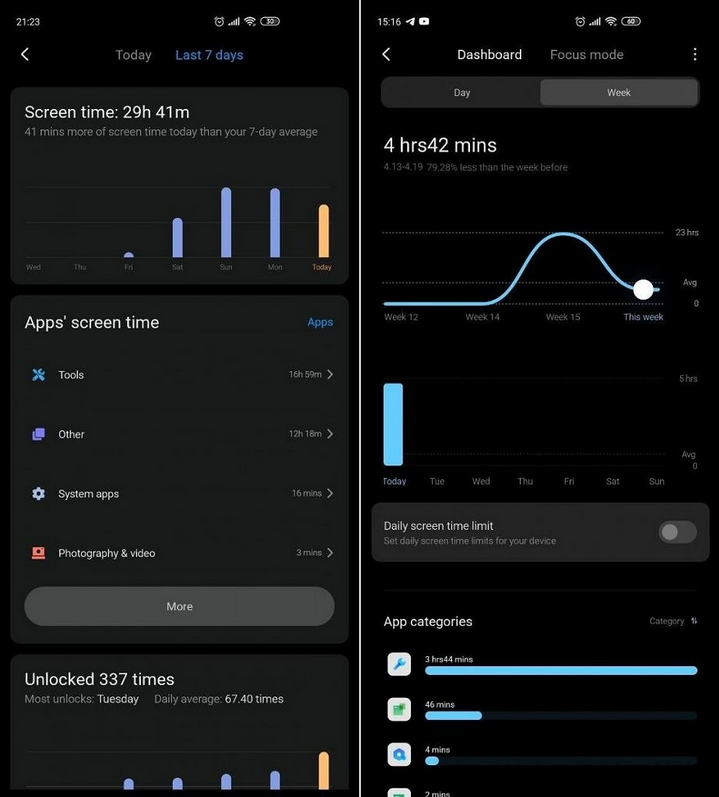Open the Tools category row
Viewport: 719px width, 797px height.
click(x=180, y=375)
